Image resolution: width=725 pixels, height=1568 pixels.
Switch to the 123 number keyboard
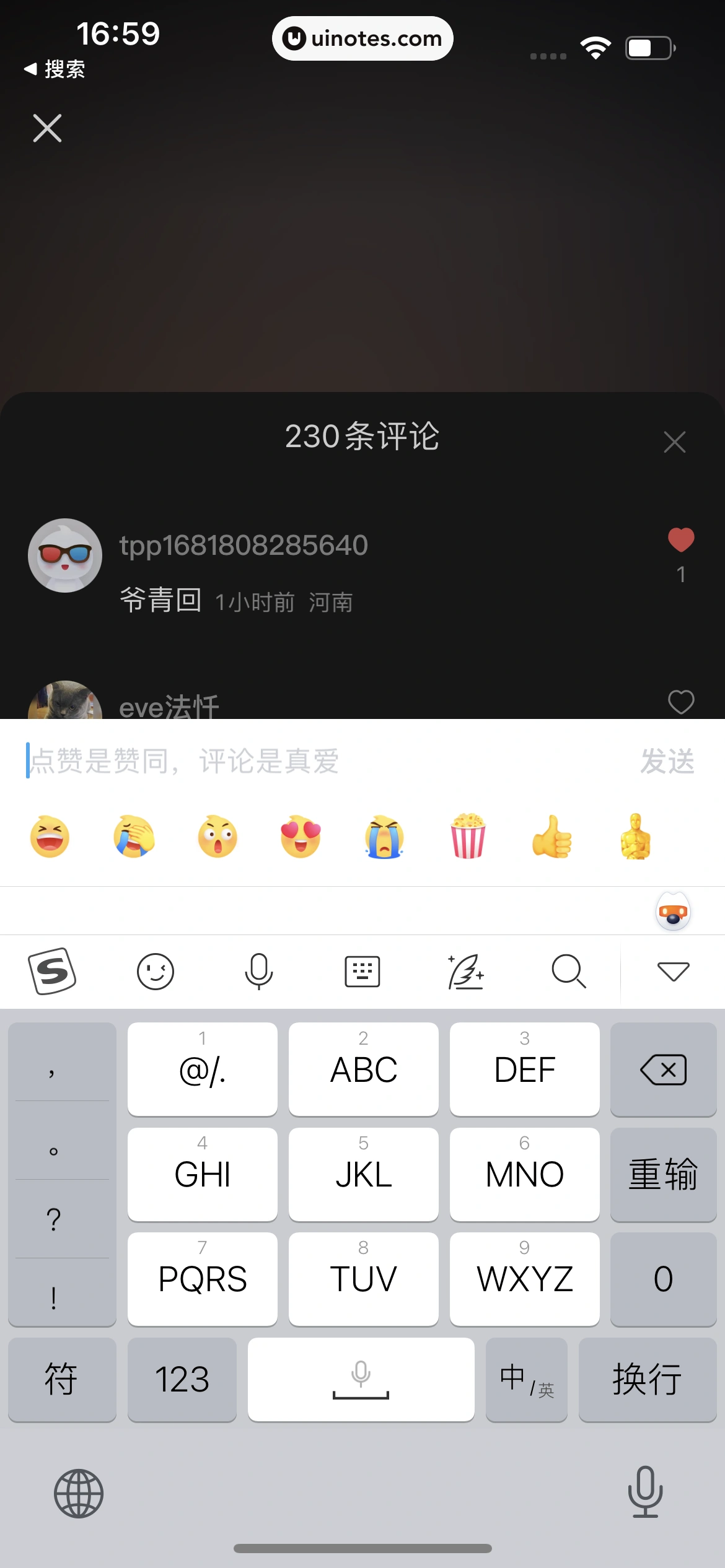click(182, 1380)
